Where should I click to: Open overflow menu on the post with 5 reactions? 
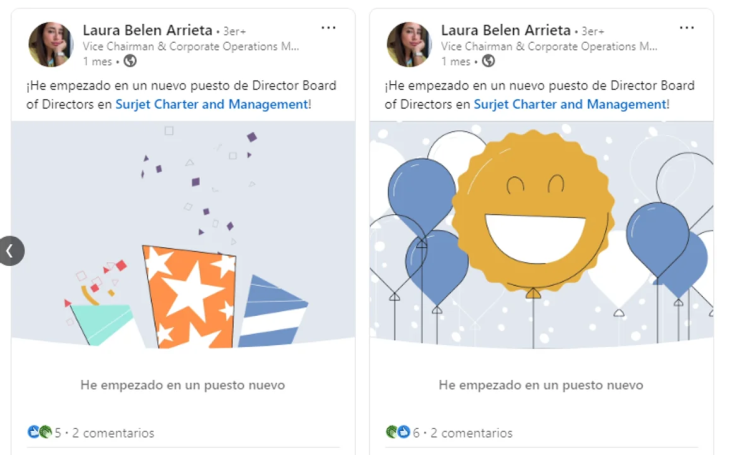click(x=329, y=27)
